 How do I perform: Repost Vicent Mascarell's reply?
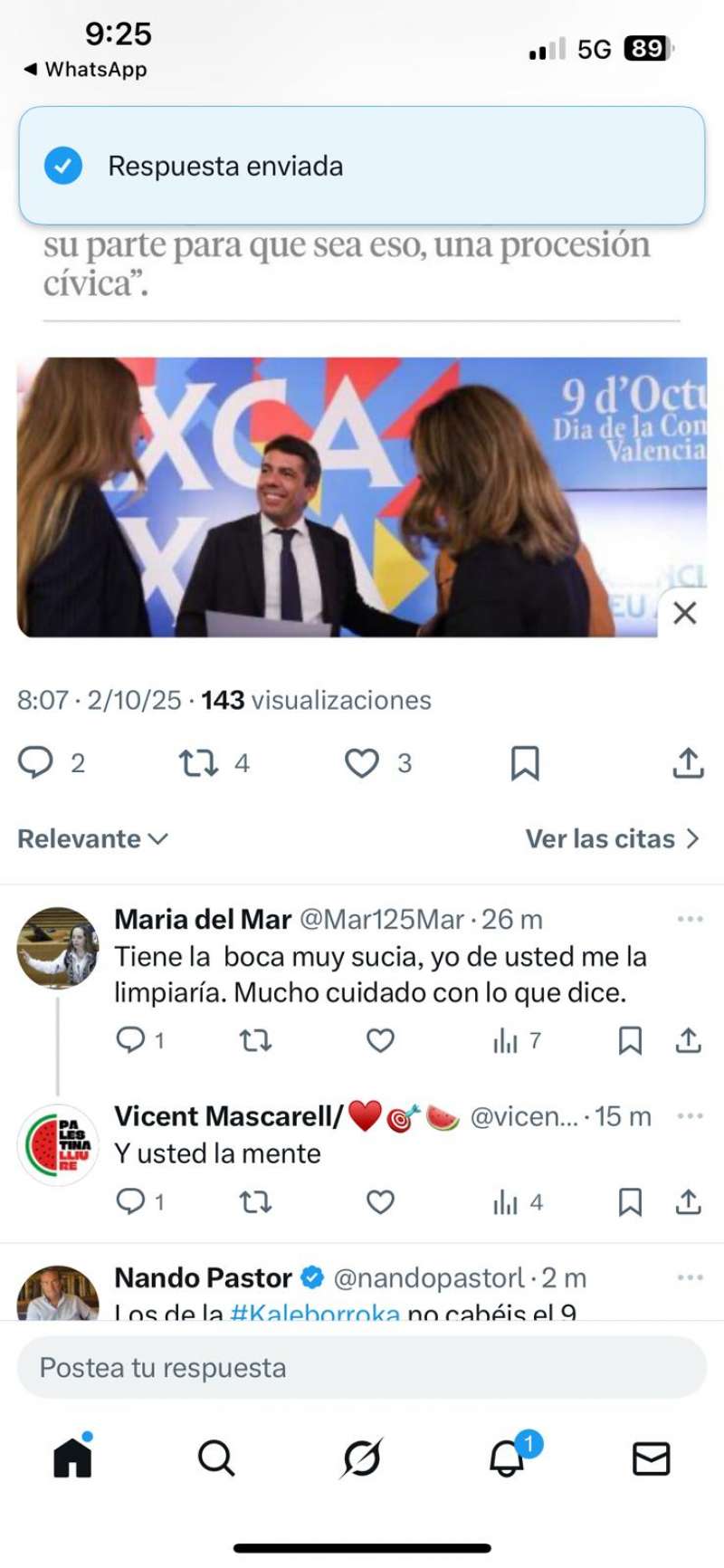pos(255,1202)
